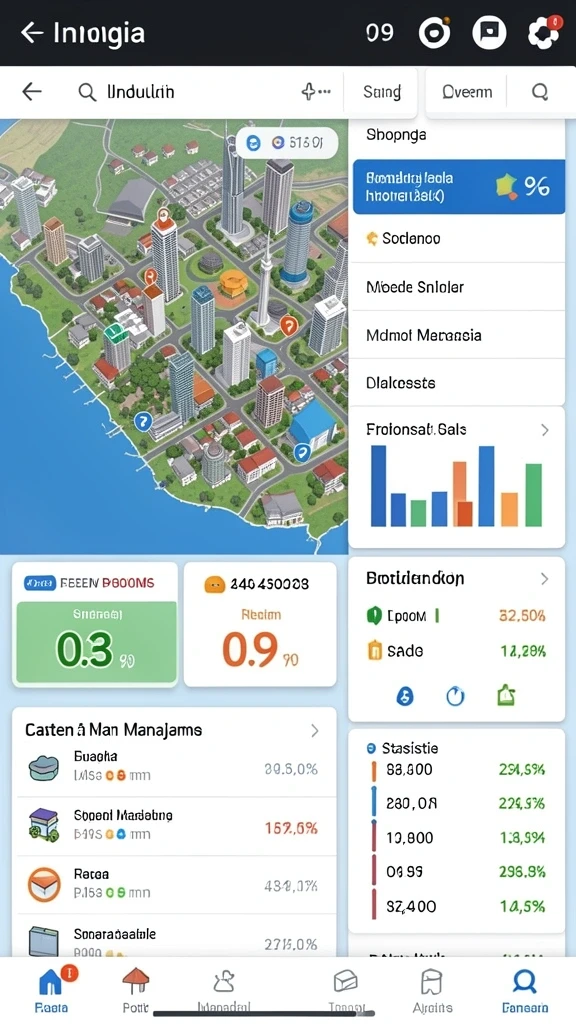
Task: Select the Qveem tab
Action: 466,92
